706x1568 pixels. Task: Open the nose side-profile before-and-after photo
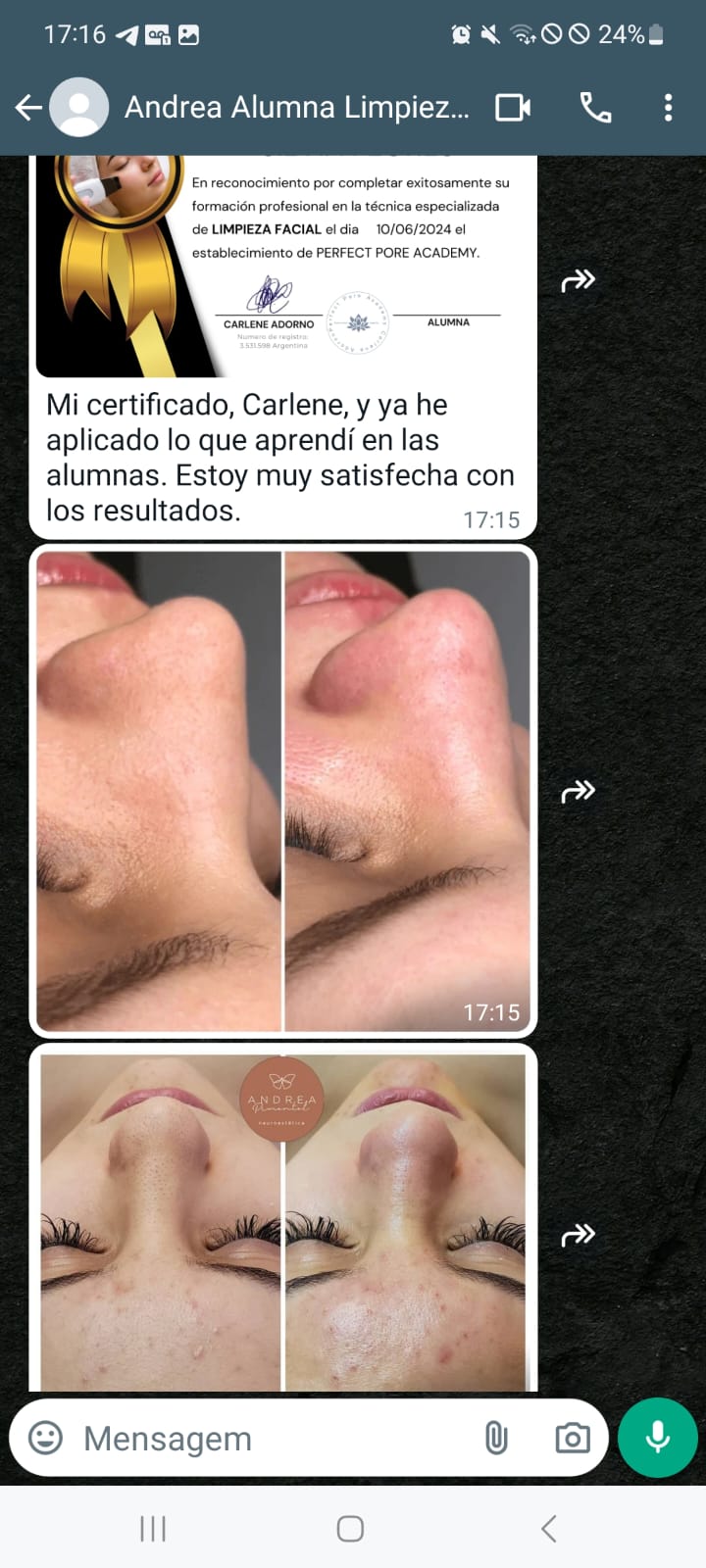[x=283, y=790]
